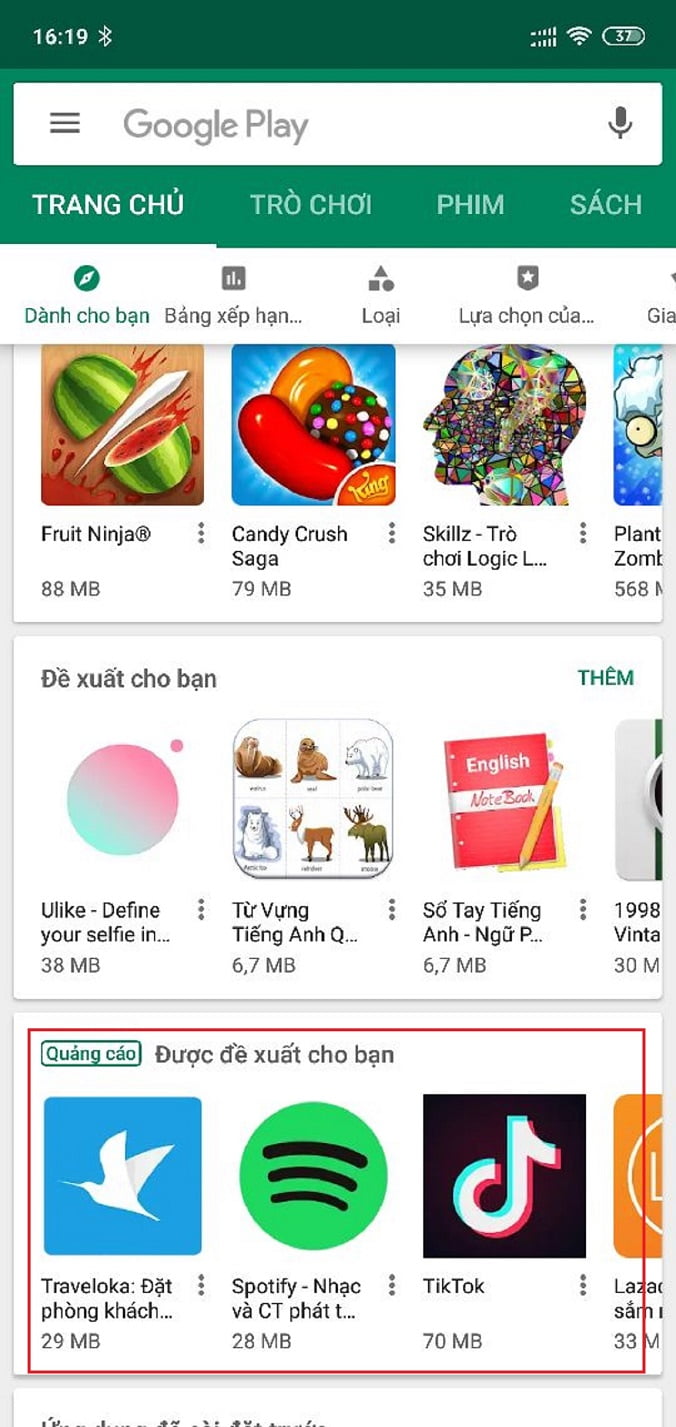Image resolution: width=676 pixels, height=1427 pixels.
Task: Open the hamburger drawer menu
Action: pos(65,123)
